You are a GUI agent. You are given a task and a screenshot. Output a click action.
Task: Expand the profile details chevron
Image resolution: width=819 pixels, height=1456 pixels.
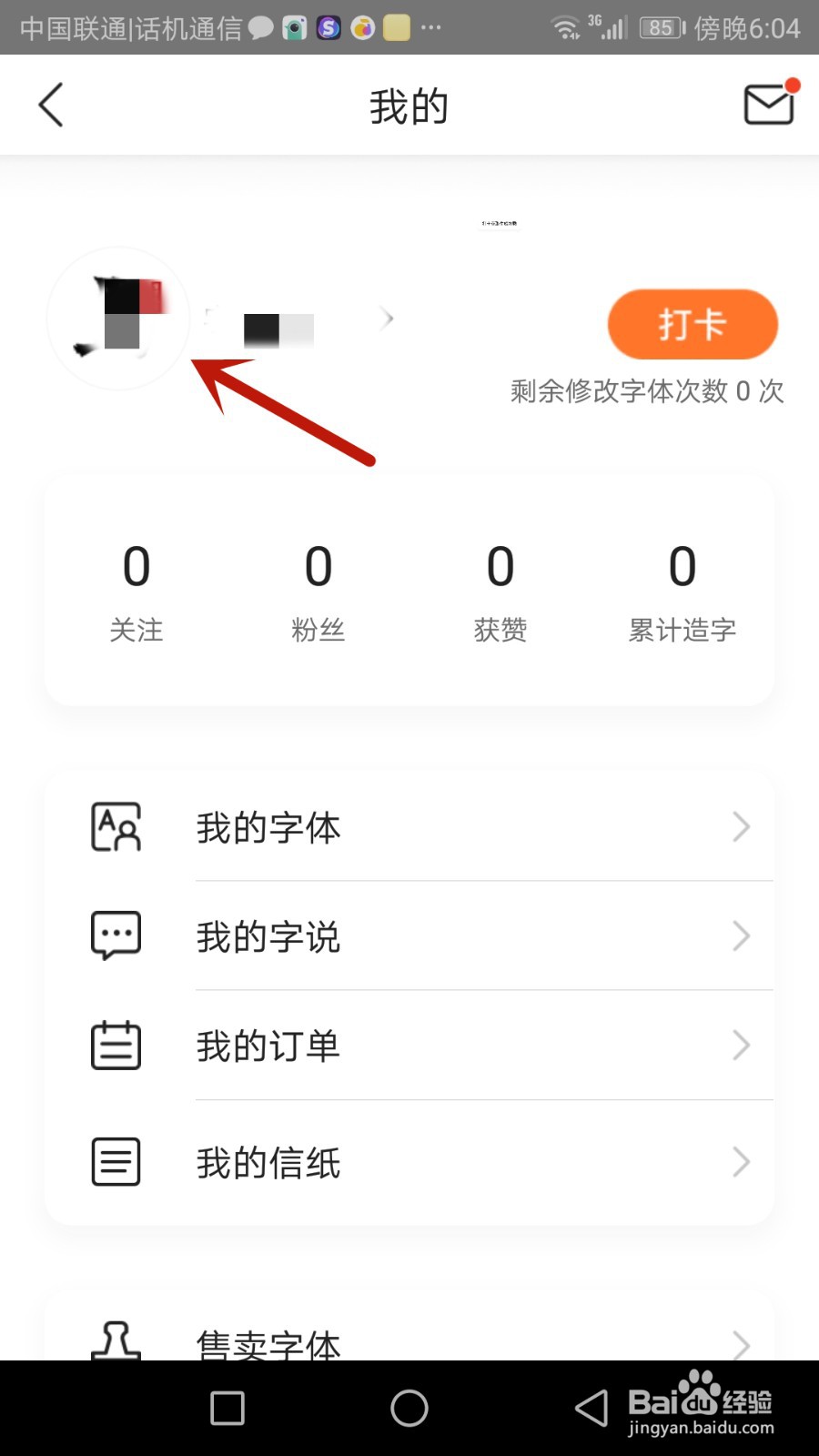[388, 318]
